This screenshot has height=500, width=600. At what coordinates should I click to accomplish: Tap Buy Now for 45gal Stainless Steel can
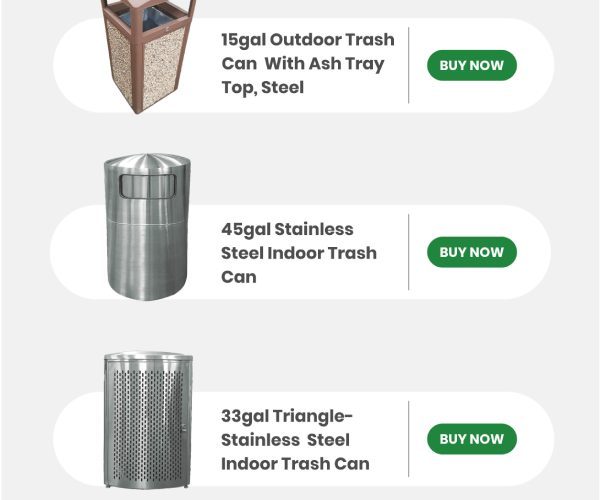point(471,252)
